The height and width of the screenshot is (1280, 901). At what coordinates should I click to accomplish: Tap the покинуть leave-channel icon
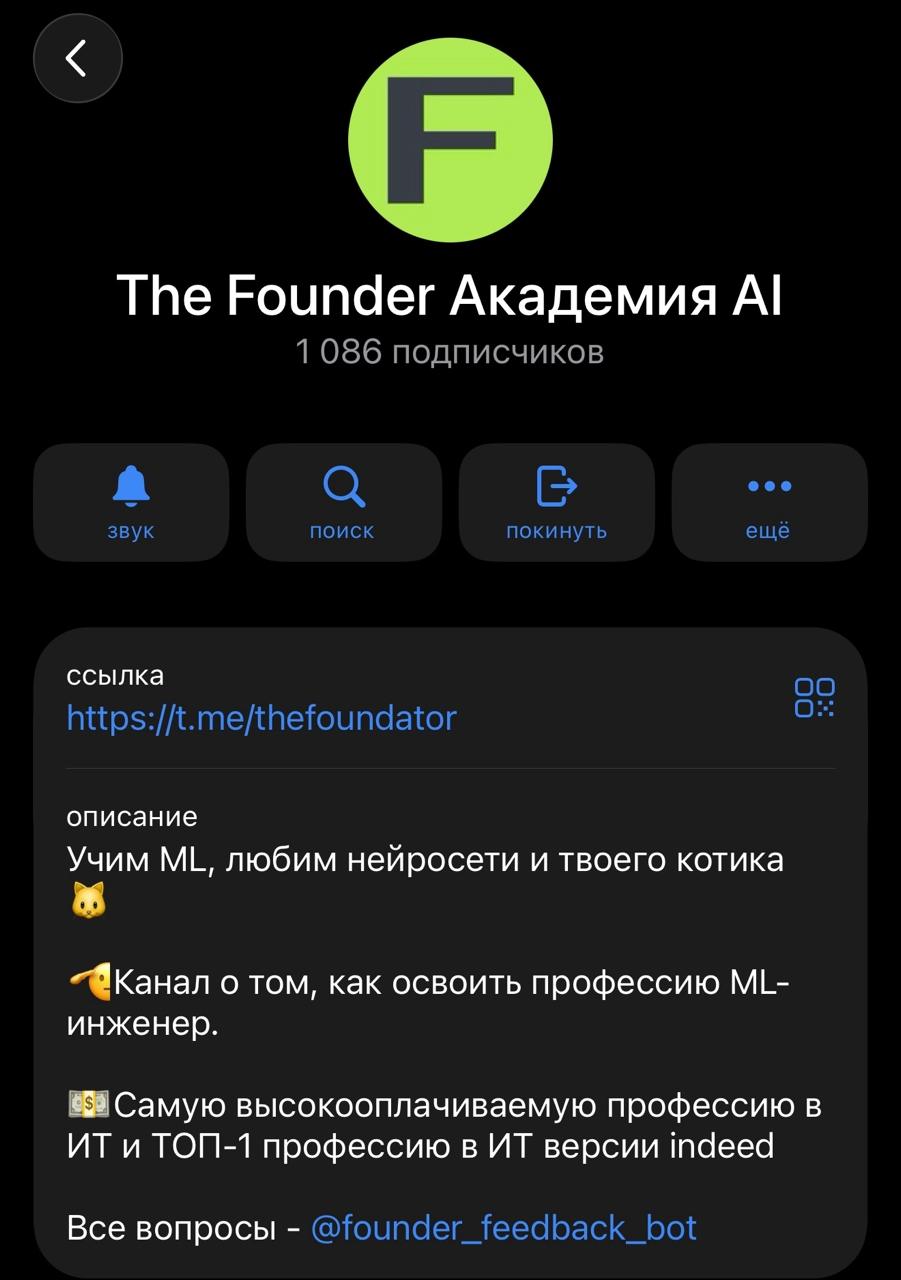(557, 487)
